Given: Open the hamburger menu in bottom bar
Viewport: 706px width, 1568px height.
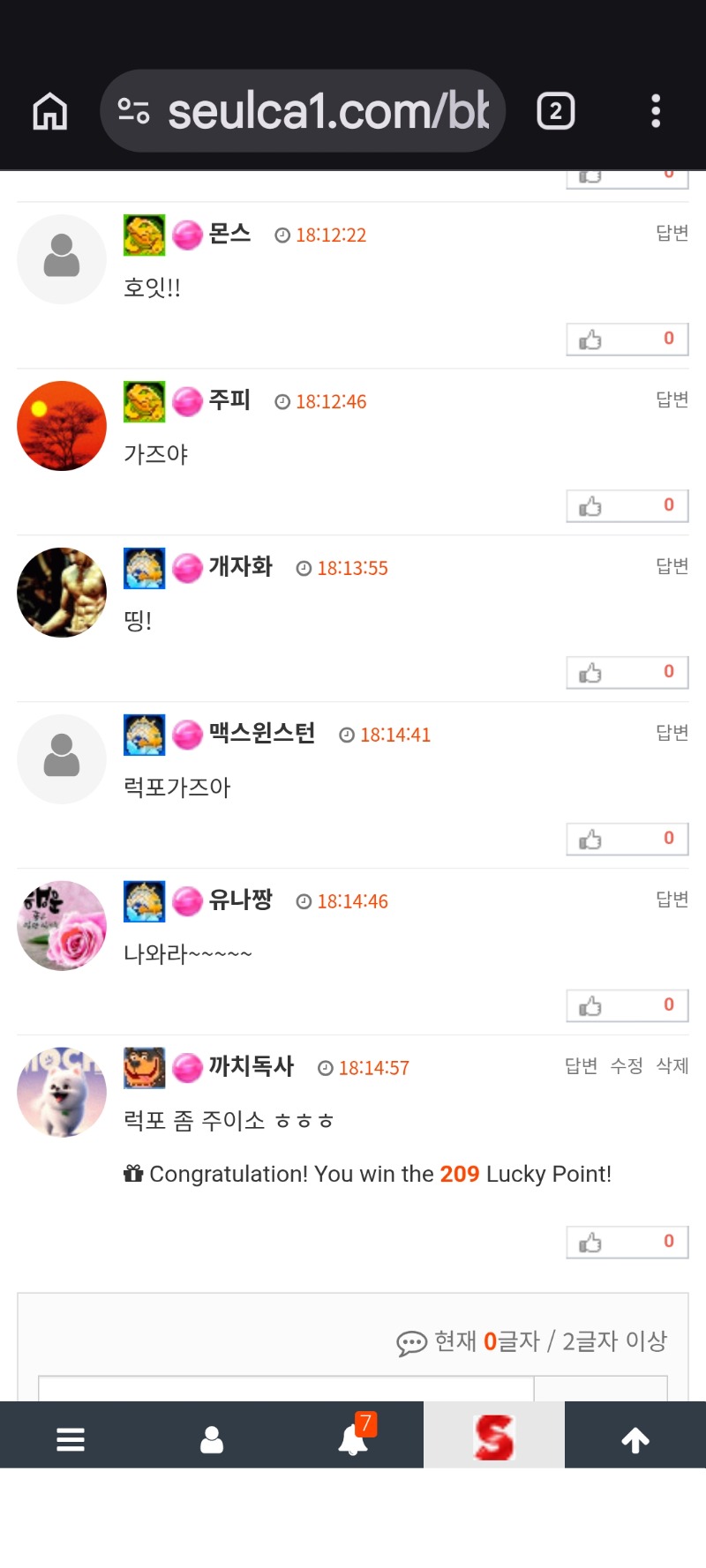Looking at the screenshot, I should tap(71, 1440).
